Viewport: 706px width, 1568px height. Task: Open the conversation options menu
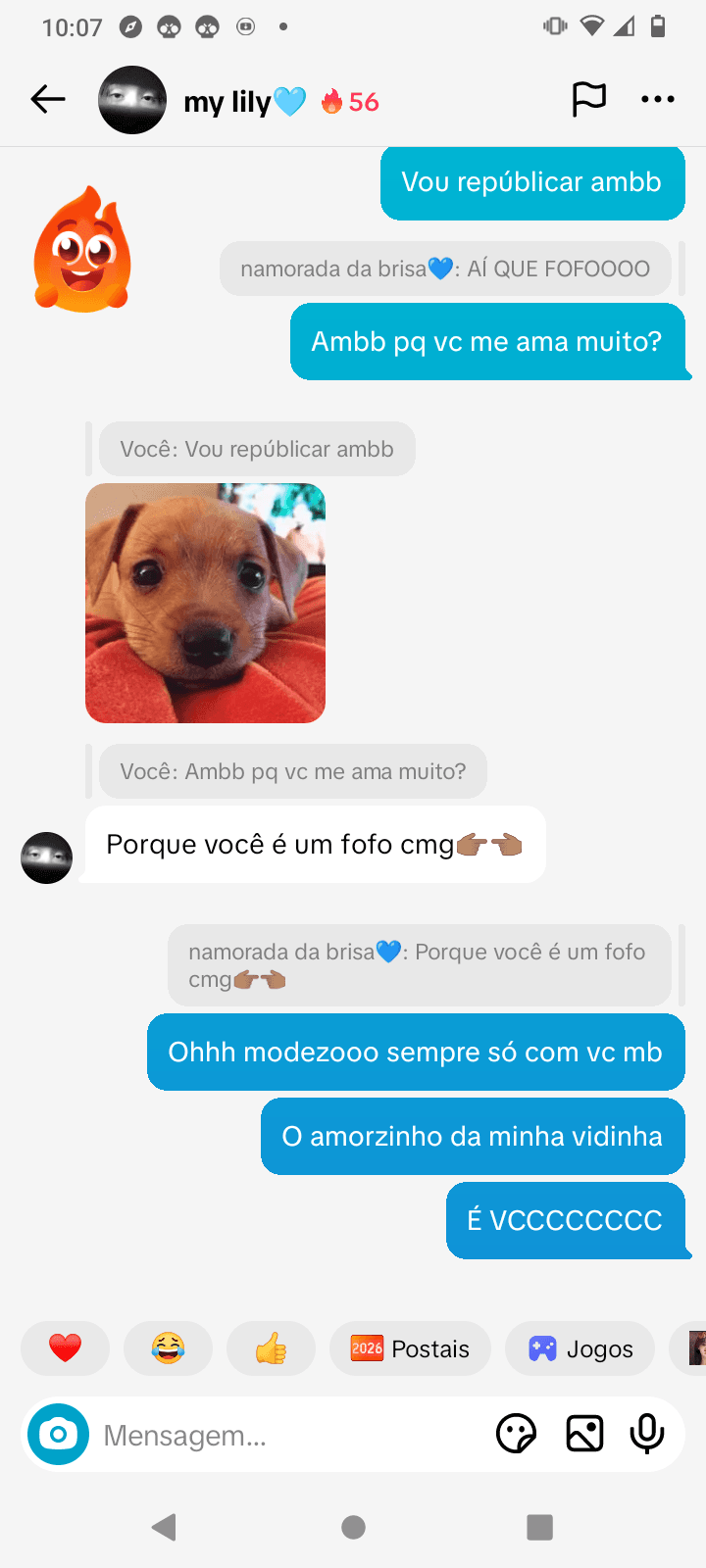(x=658, y=98)
